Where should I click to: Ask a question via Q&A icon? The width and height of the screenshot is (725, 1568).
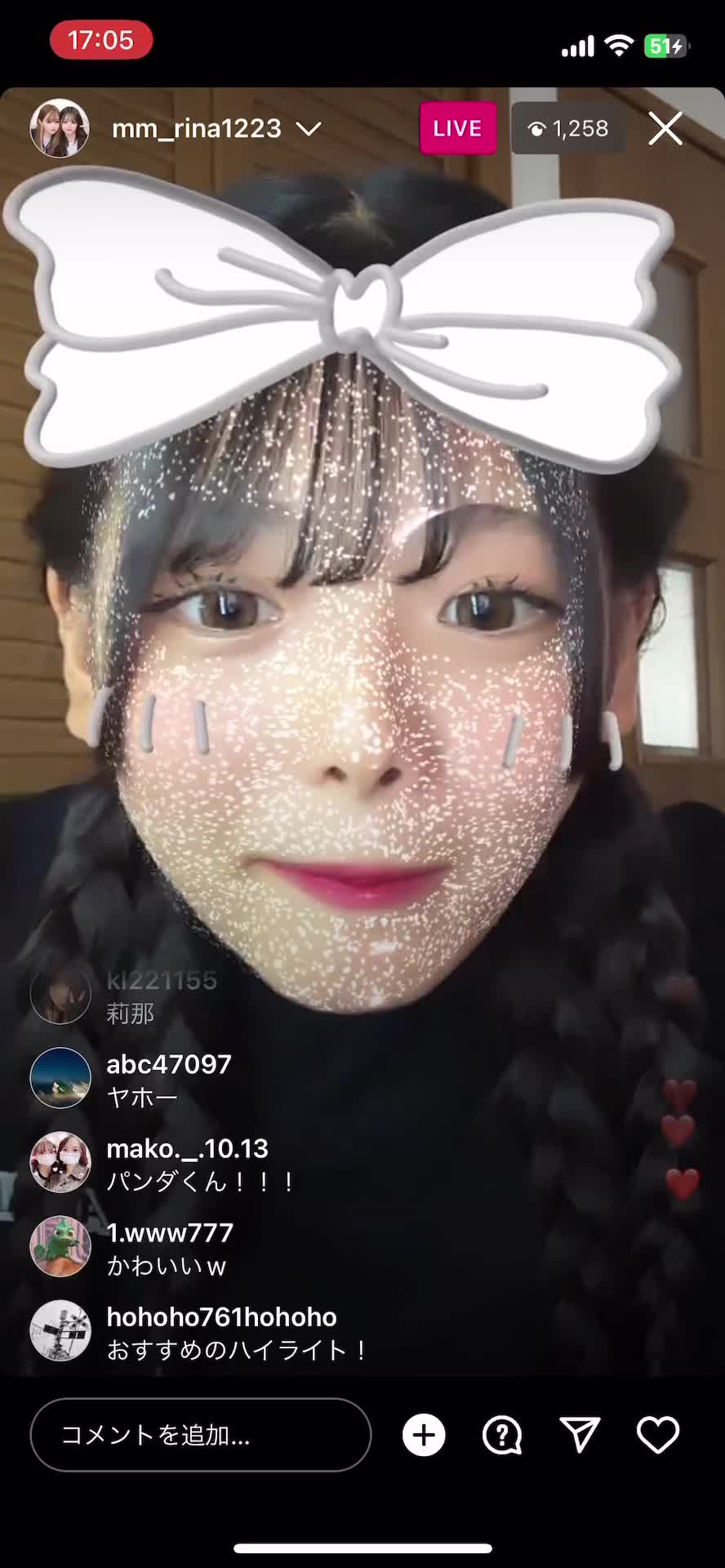501,1435
